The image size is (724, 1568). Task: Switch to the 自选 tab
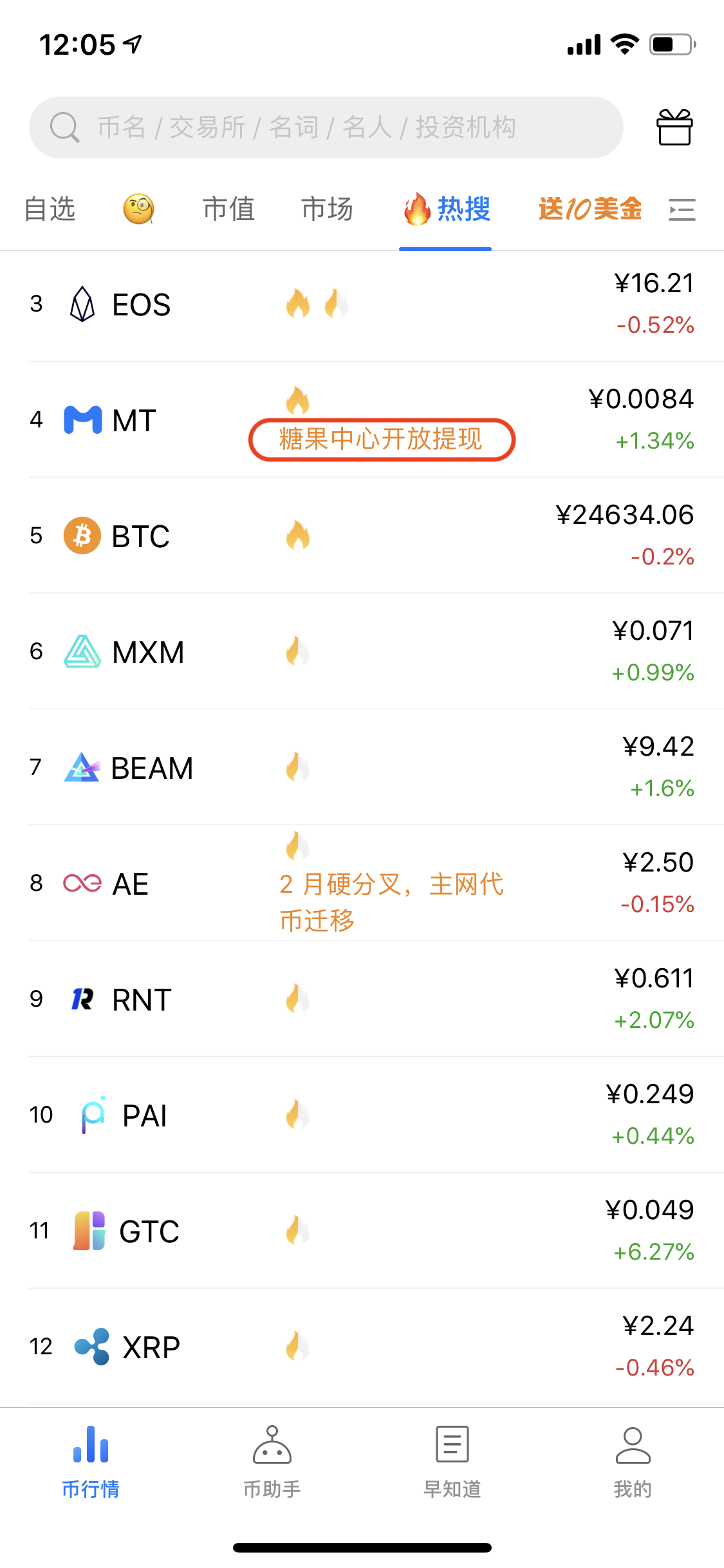point(50,209)
